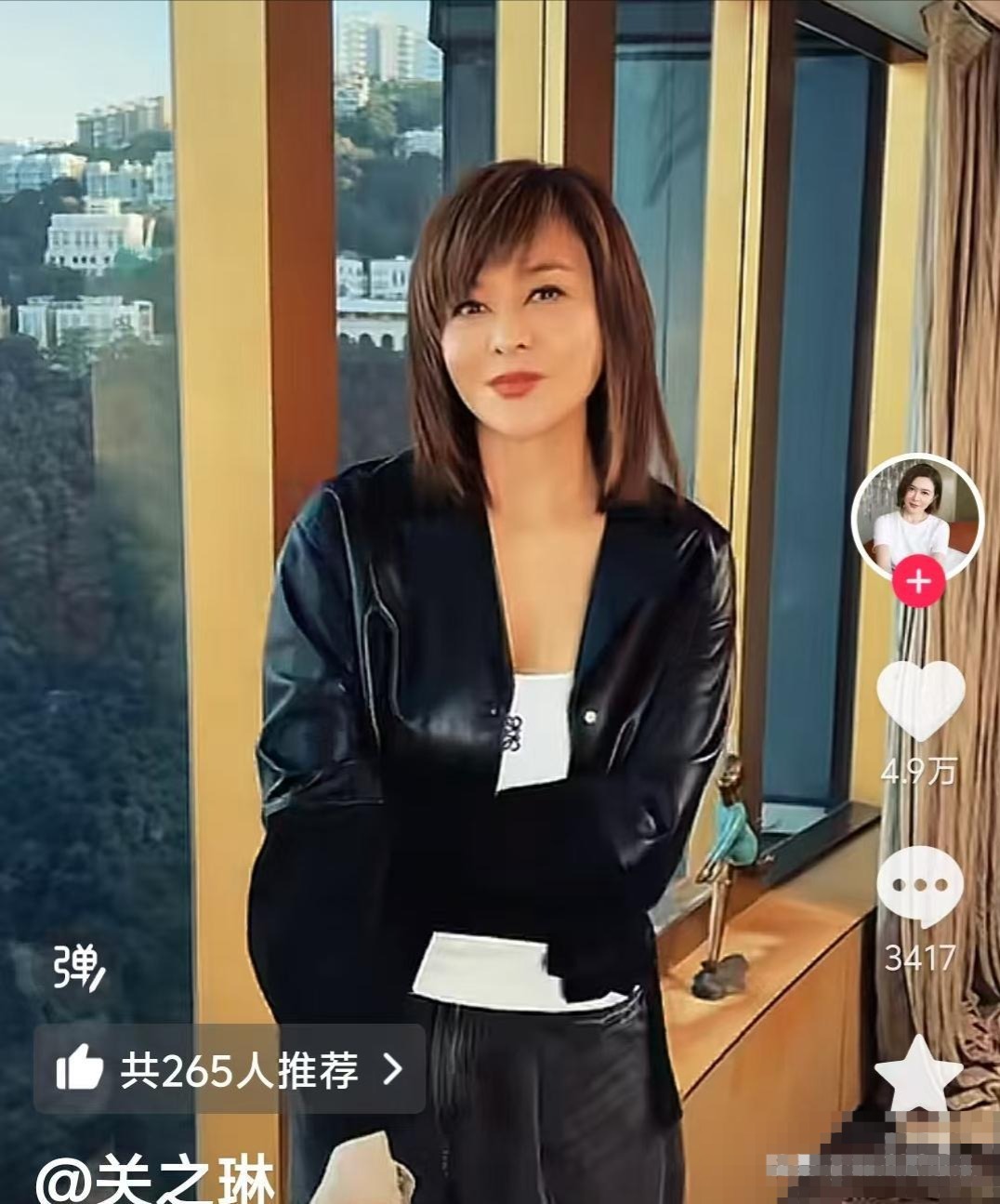Image resolution: width=1000 pixels, height=1204 pixels.
Task: Open the 共265人推荐 recommendation chip
Action: coord(230,1070)
